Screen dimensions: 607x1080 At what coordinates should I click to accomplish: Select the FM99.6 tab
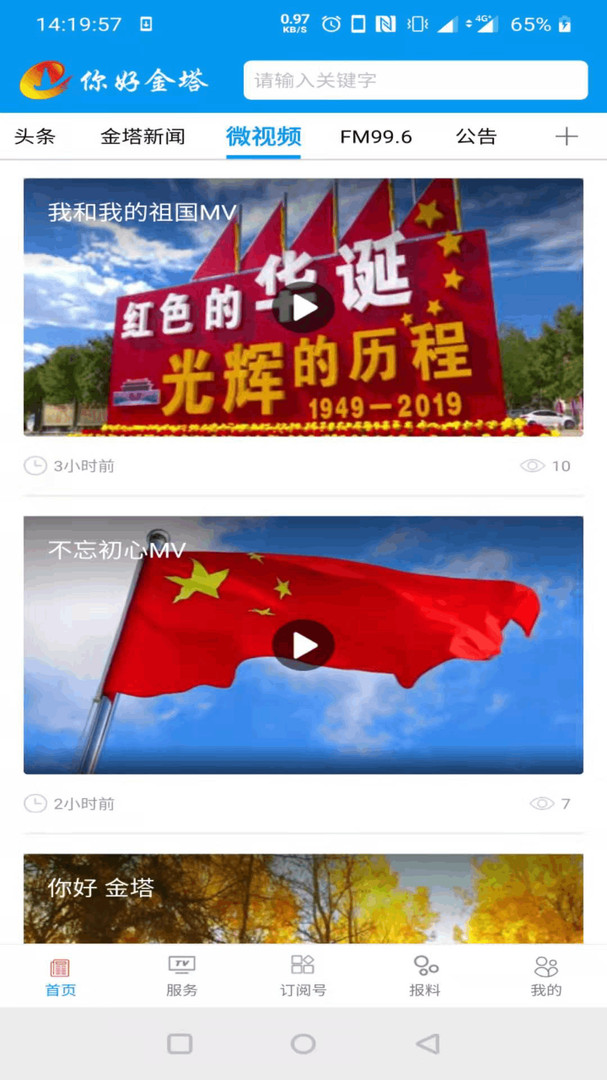pyautogui.click(x=376, y=137)
